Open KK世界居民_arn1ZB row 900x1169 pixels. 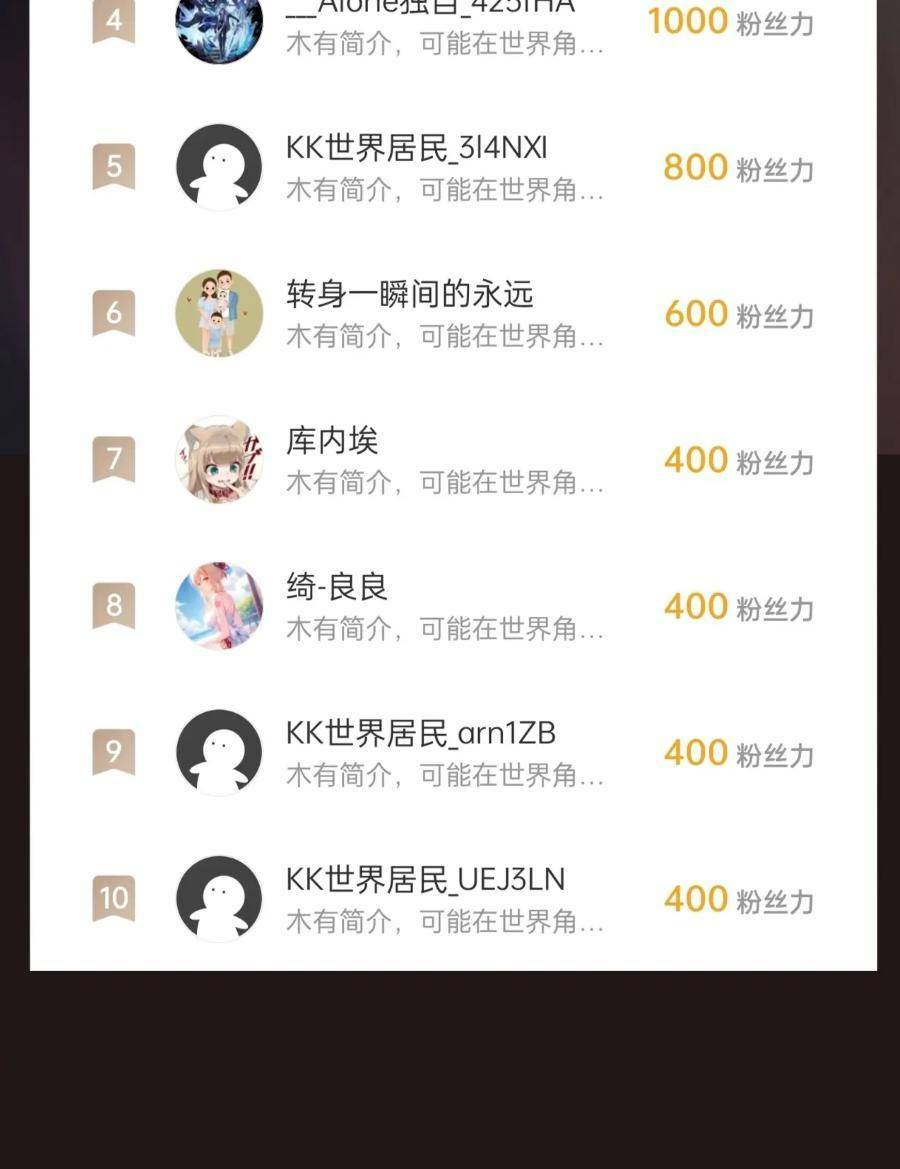click(x=421, y=733)
